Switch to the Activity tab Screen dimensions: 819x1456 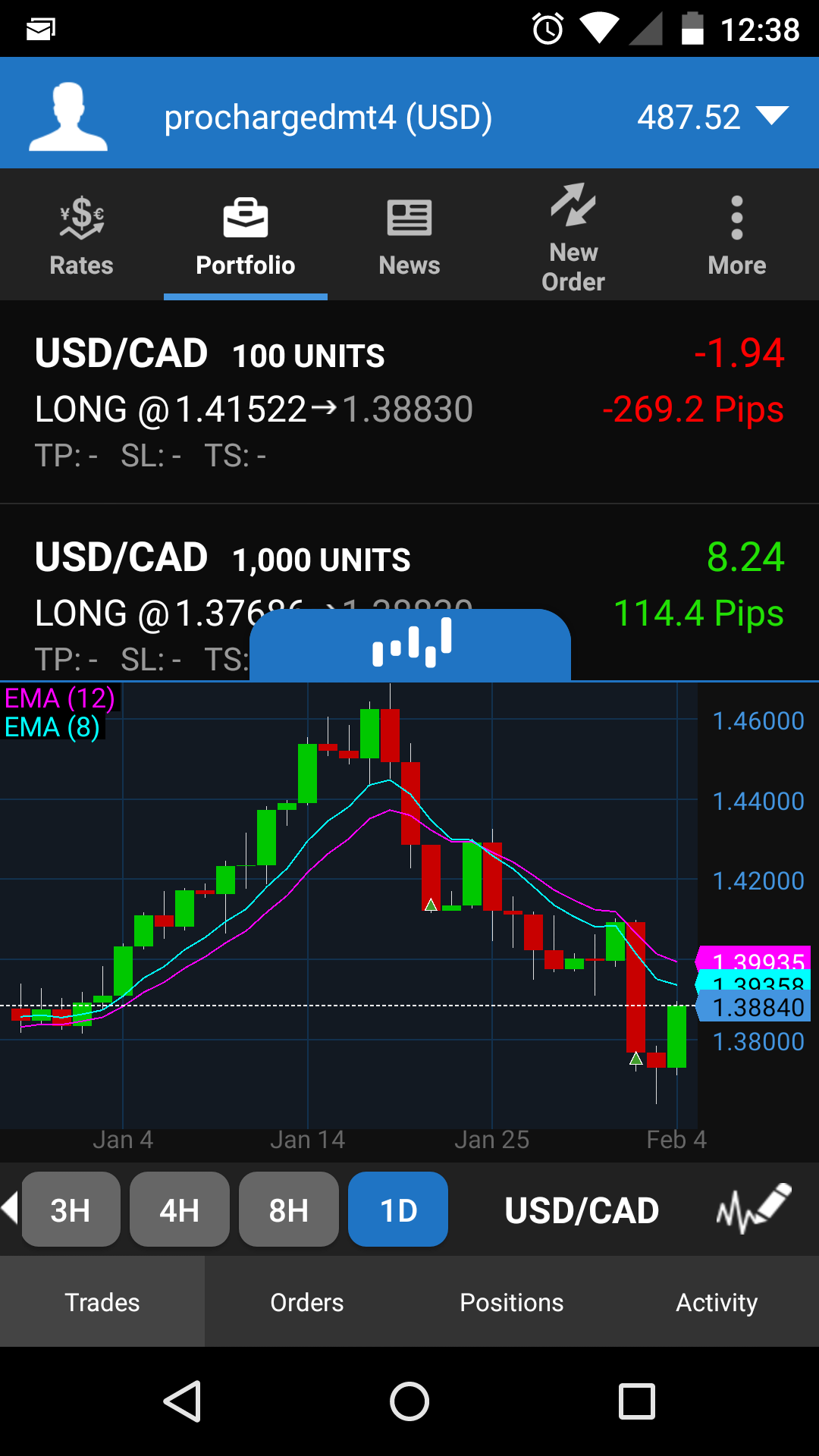click(717, 1302)
